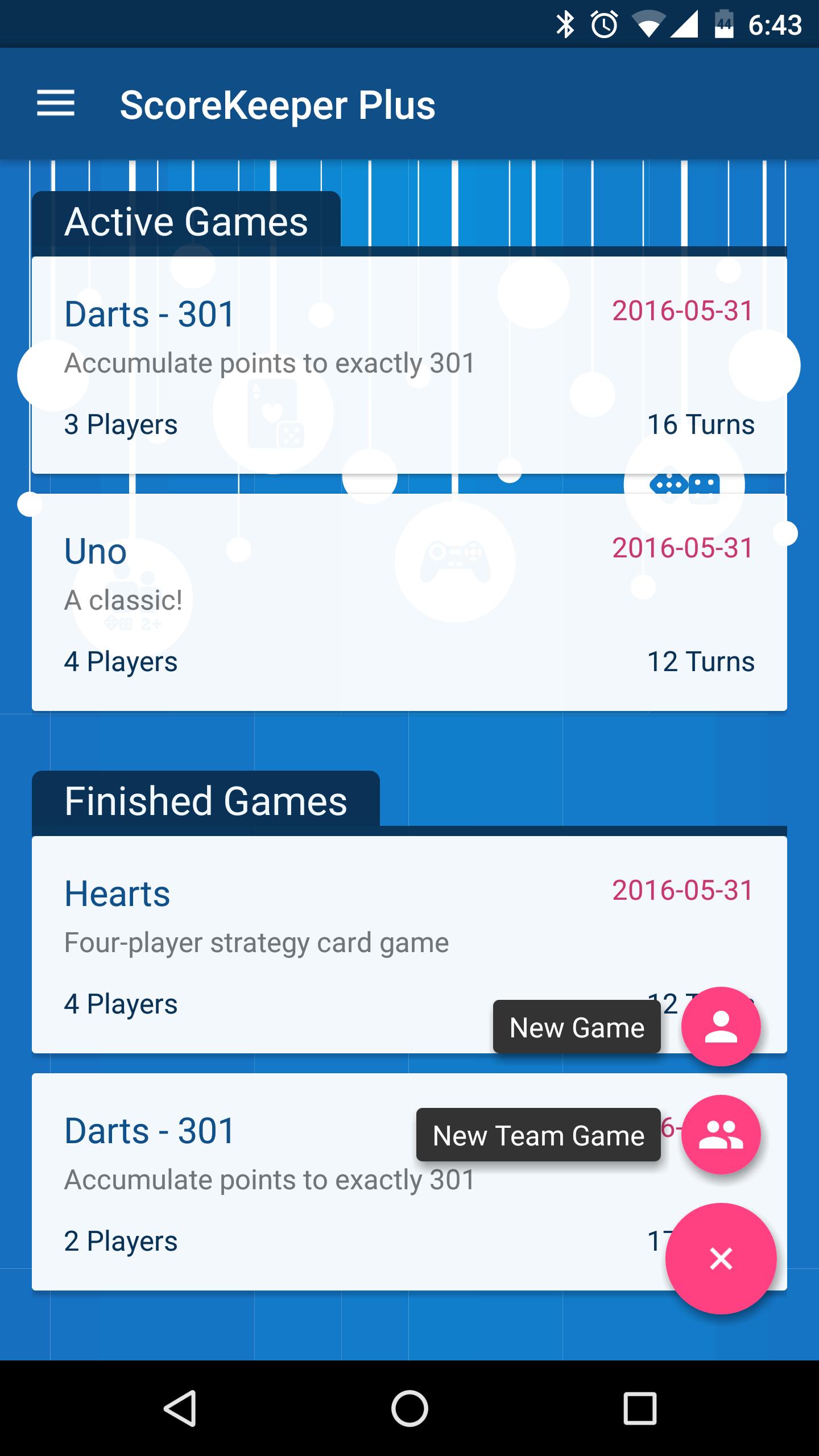The height and width of the screenshot is (1456, 819).
Task: Open the hamburger navigation drawer
Action: (x=56, y=104)
